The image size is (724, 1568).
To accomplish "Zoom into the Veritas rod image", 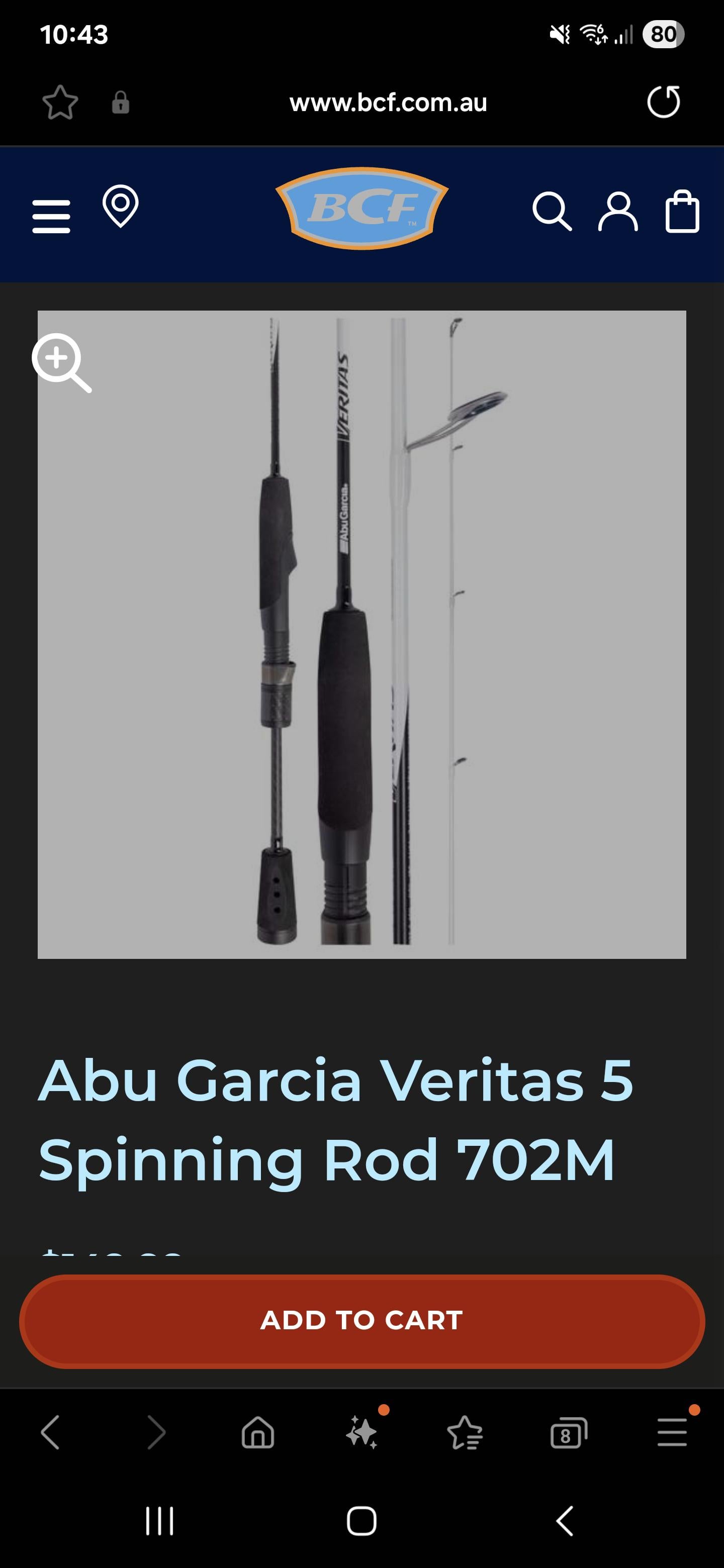I will [x=61, y=362].
